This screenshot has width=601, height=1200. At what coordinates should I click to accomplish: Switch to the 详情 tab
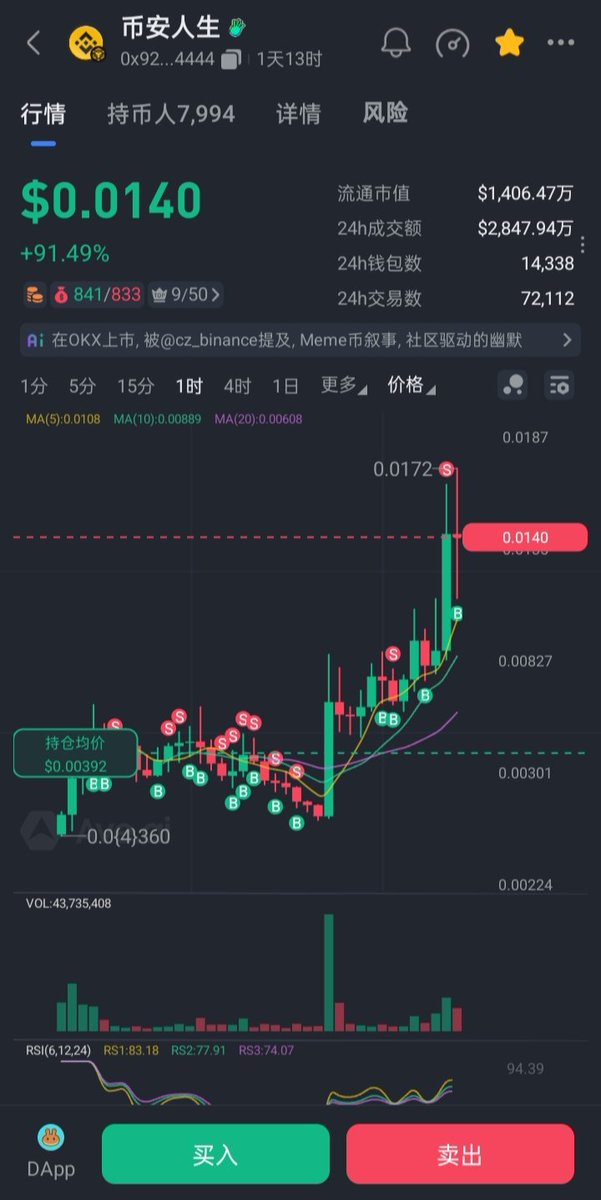pos(298,114)
